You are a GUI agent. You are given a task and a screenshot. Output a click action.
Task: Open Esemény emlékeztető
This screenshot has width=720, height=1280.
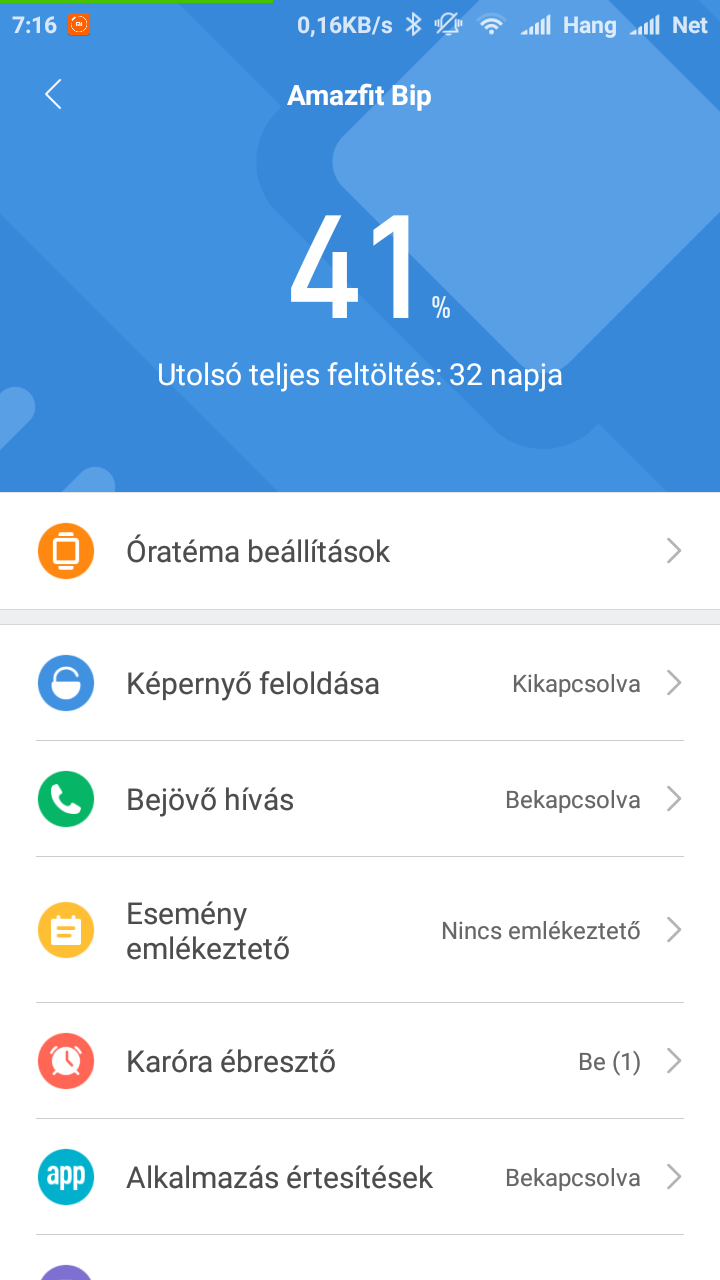point(360,930)
